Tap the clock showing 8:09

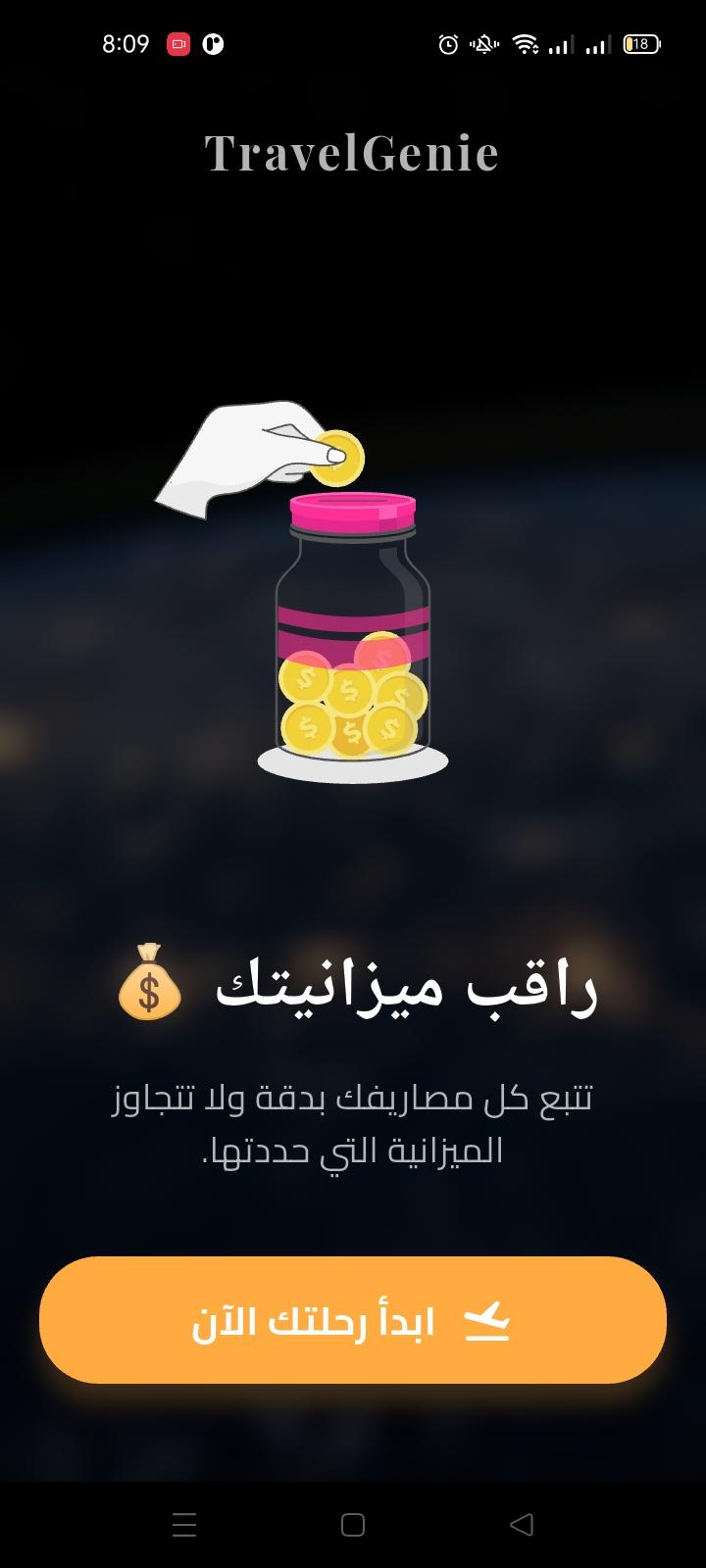point(126,43)
